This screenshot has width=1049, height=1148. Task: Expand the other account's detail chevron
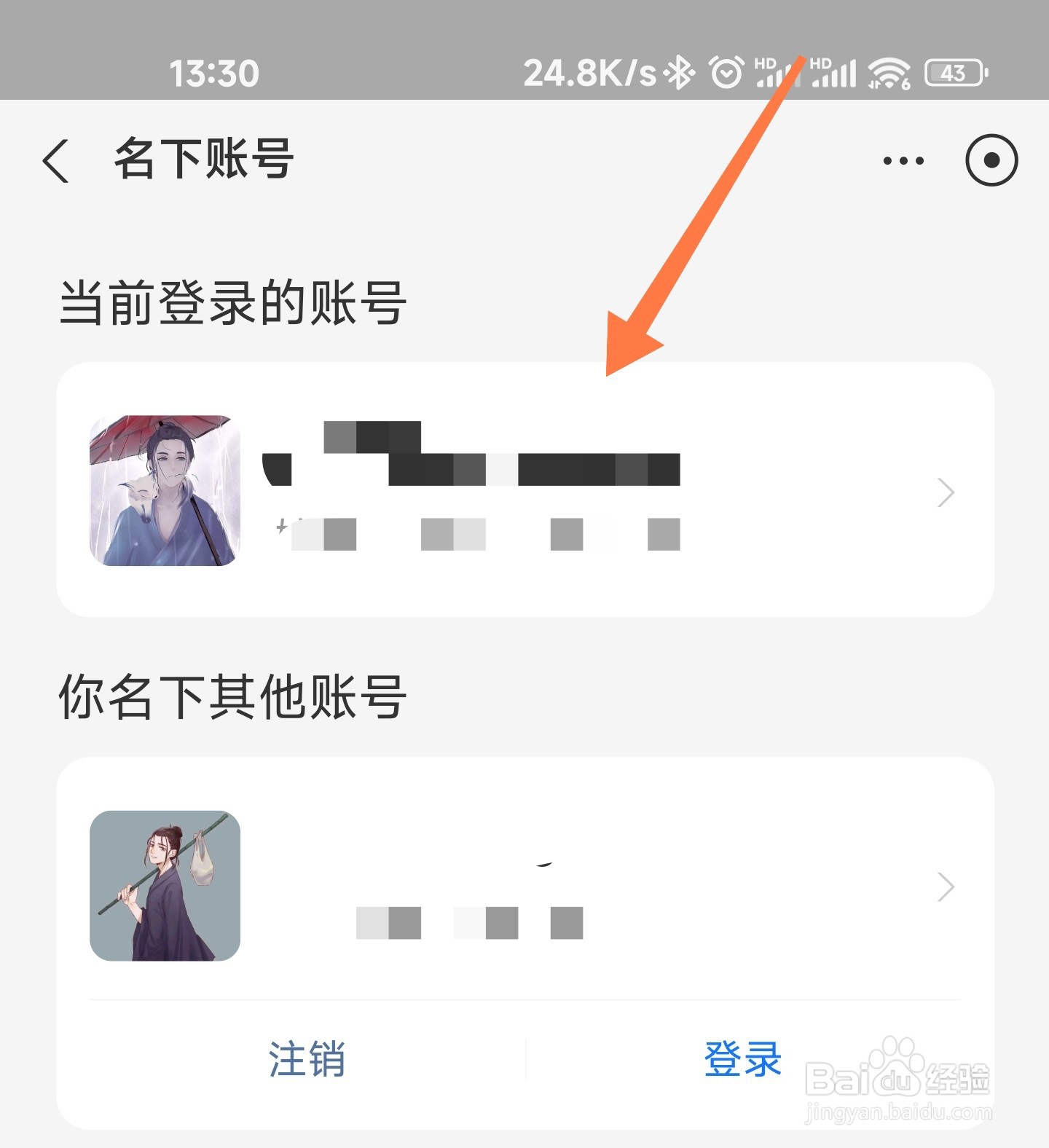pyautogui.click(x=946, y=887)
